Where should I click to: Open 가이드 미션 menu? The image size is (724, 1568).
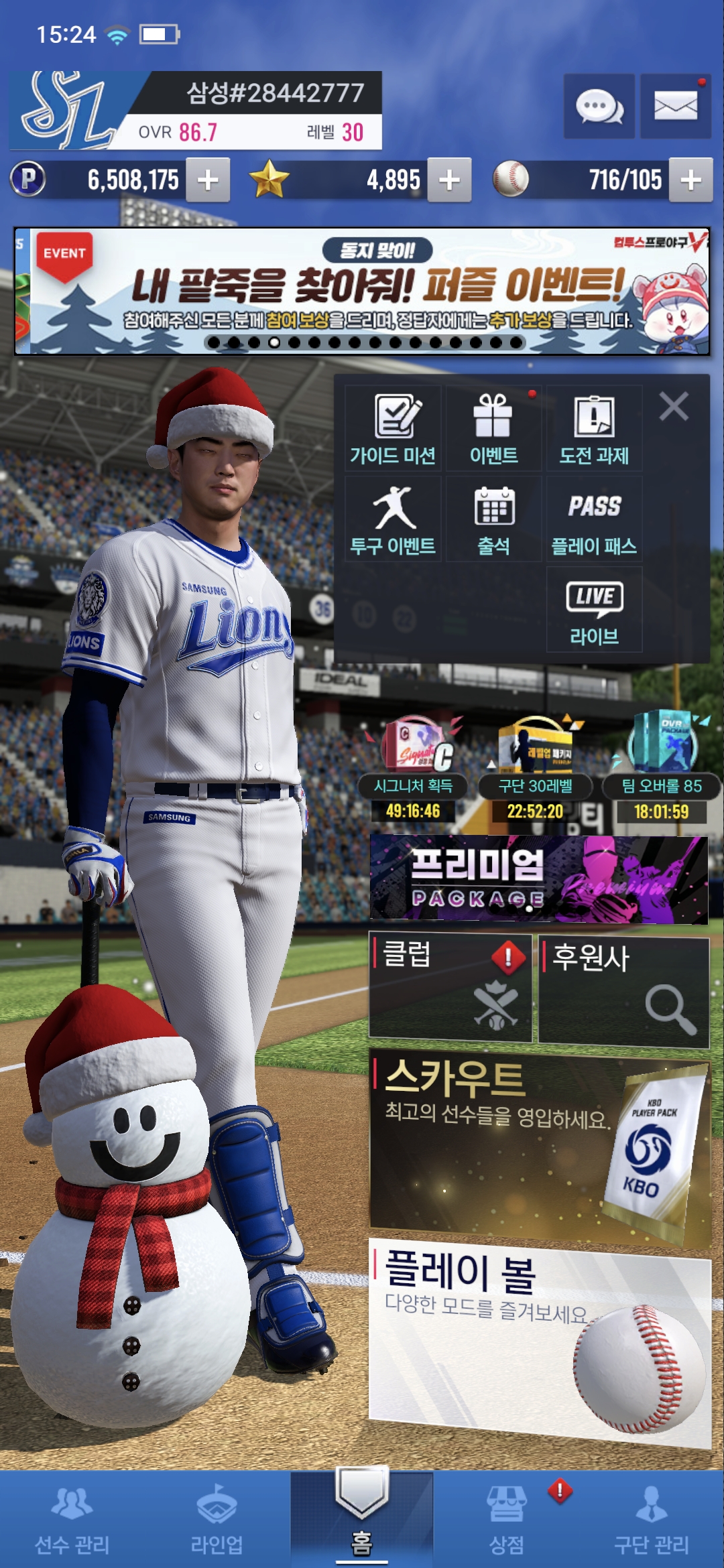pos(393,429)
